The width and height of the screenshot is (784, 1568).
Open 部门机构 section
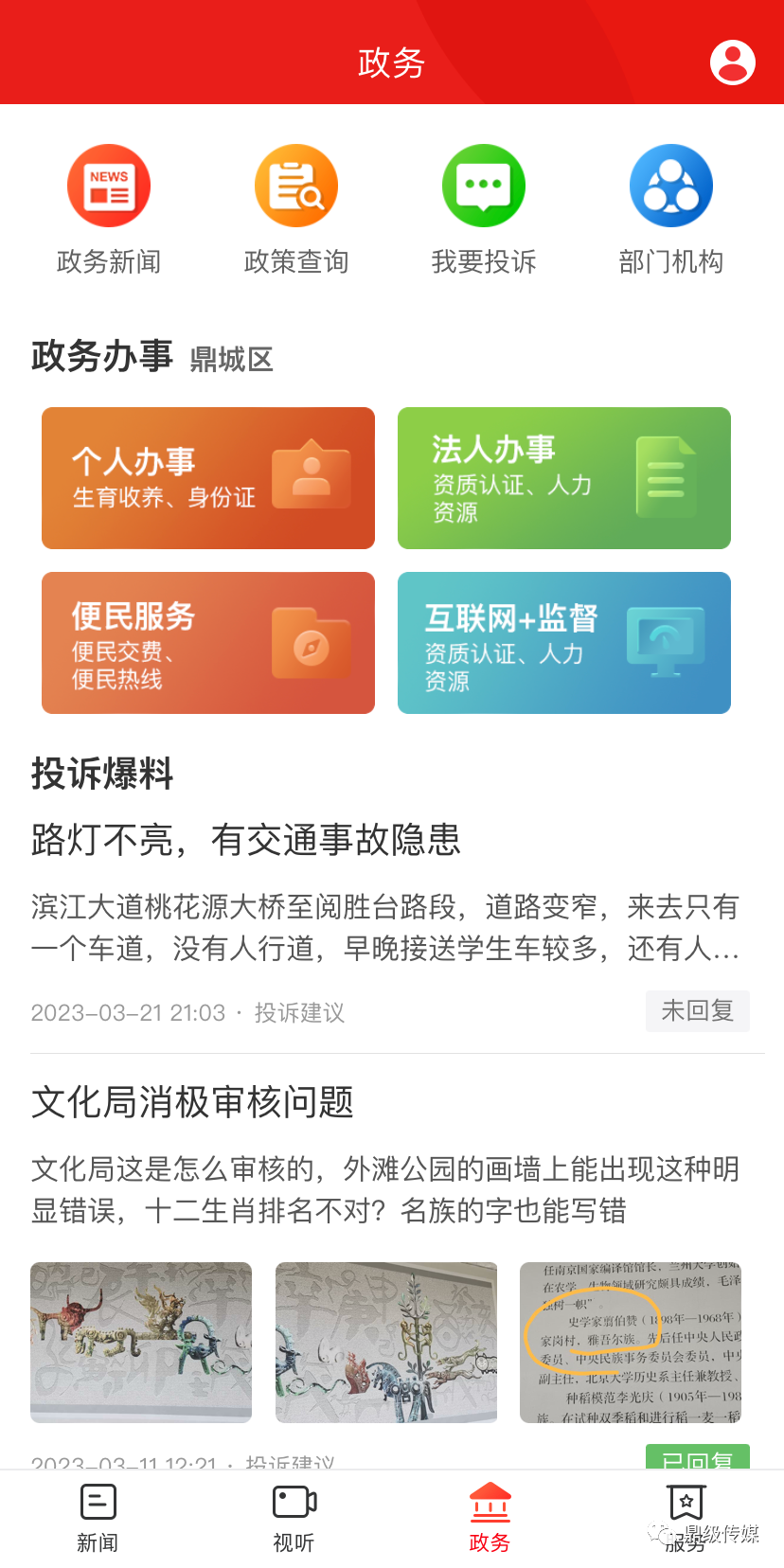pos(671,210)
